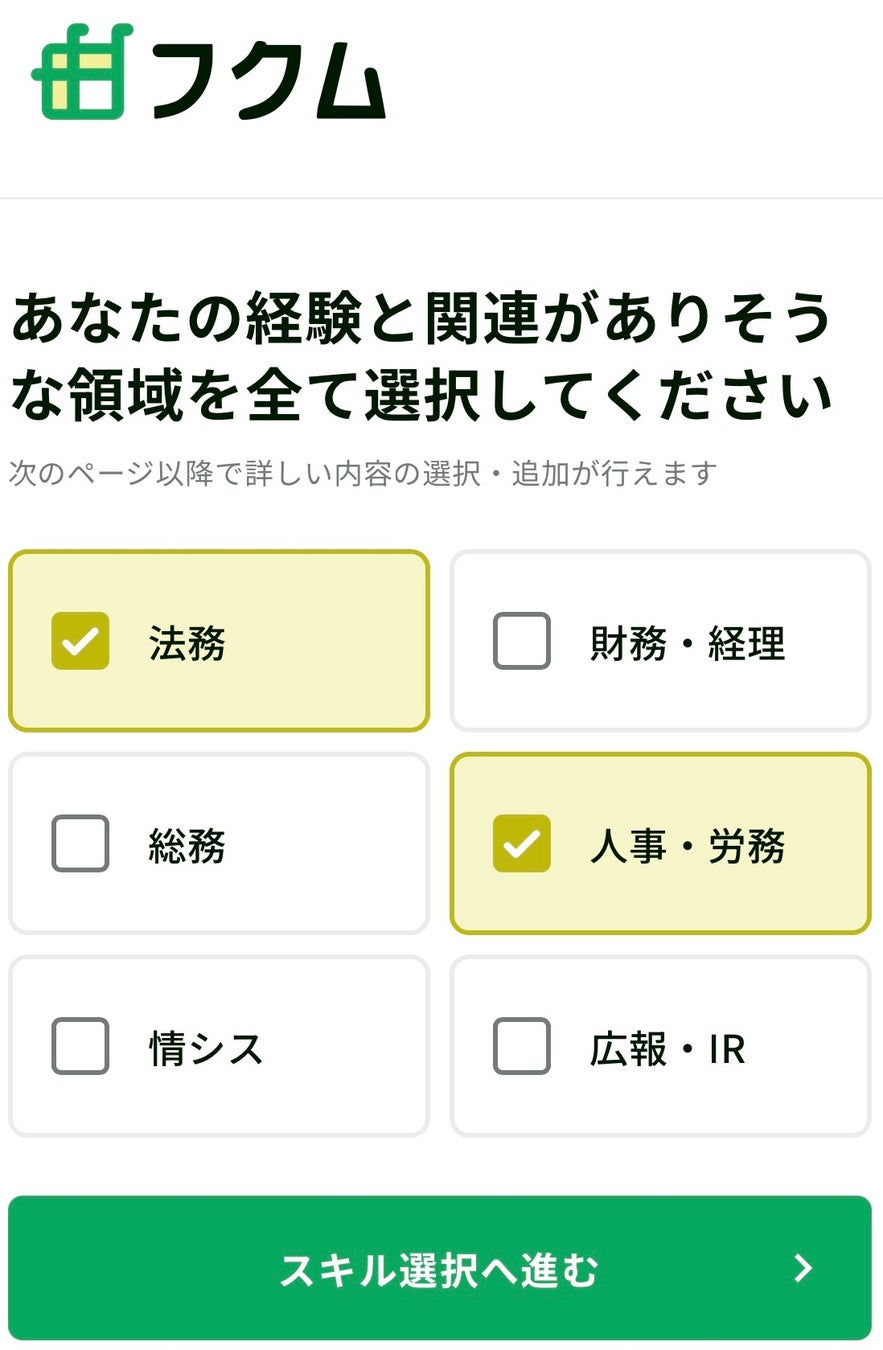Deselect the 人事・労務 option
Viewport: 883px width, 1350px height.
pos(522,844)
